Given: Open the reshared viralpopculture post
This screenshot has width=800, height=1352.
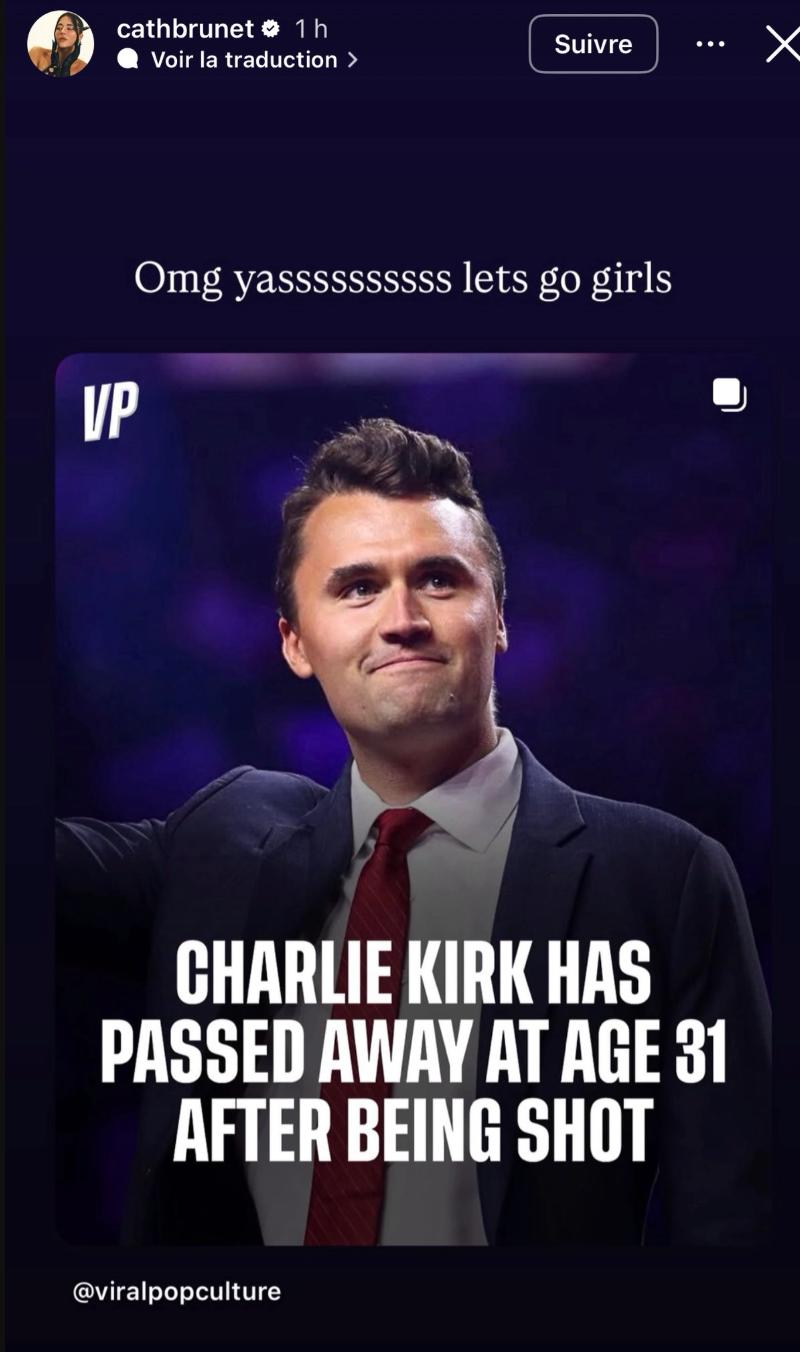Looking at the screenshot, I should (413, 800).
